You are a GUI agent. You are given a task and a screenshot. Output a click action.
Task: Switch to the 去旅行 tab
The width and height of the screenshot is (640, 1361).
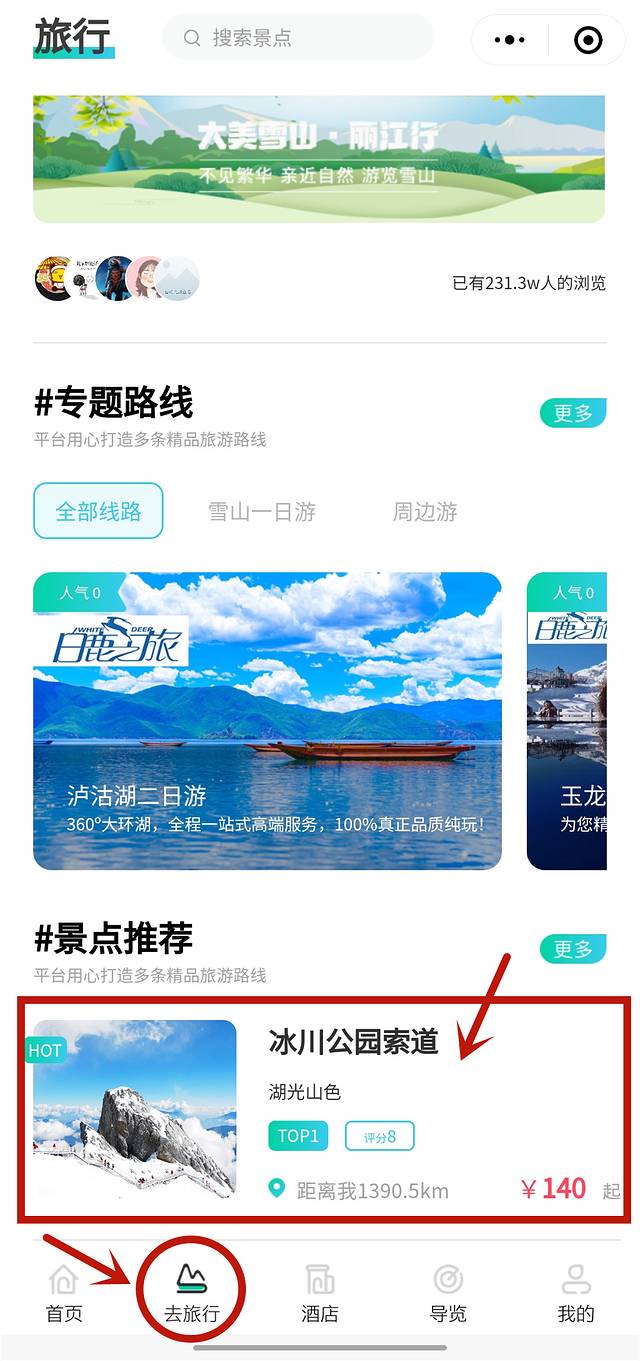[x=191, y=1293]
